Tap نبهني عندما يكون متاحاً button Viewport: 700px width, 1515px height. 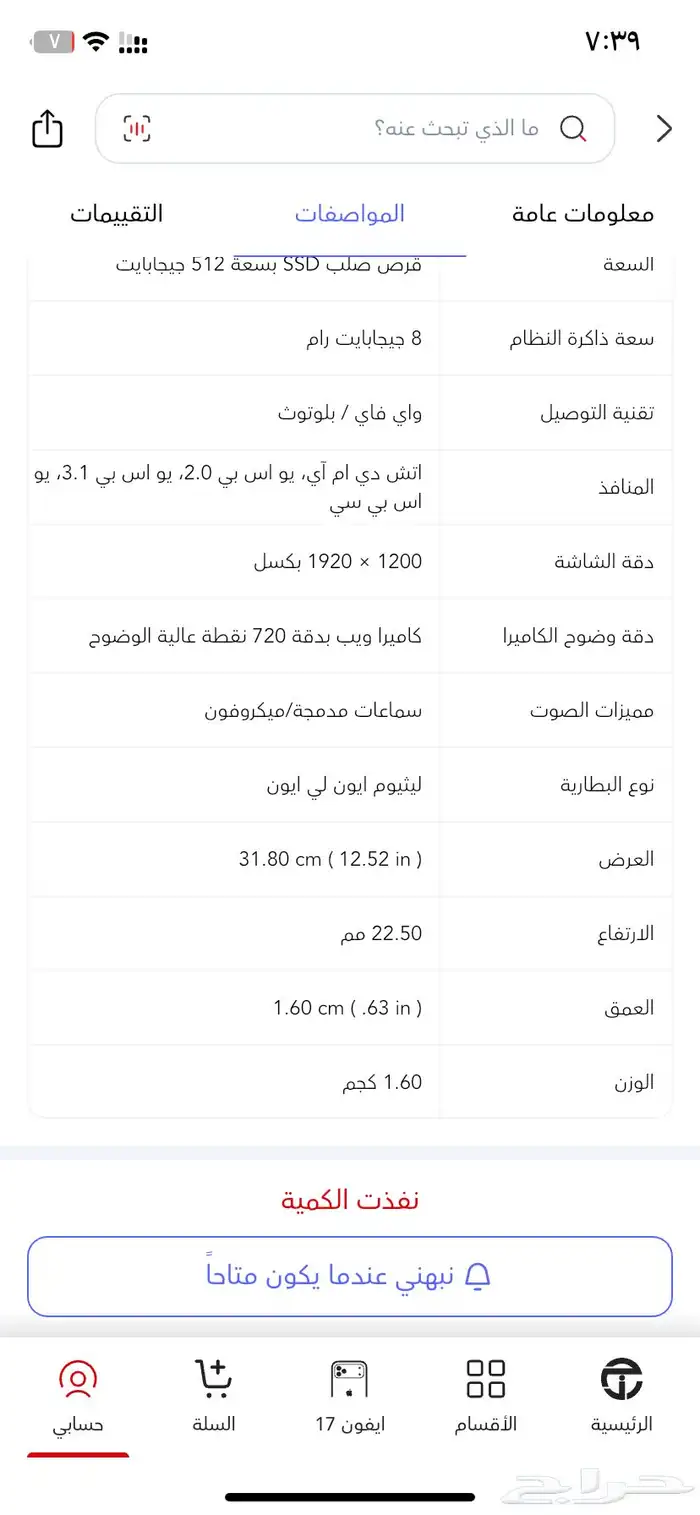coord(350,1276)
